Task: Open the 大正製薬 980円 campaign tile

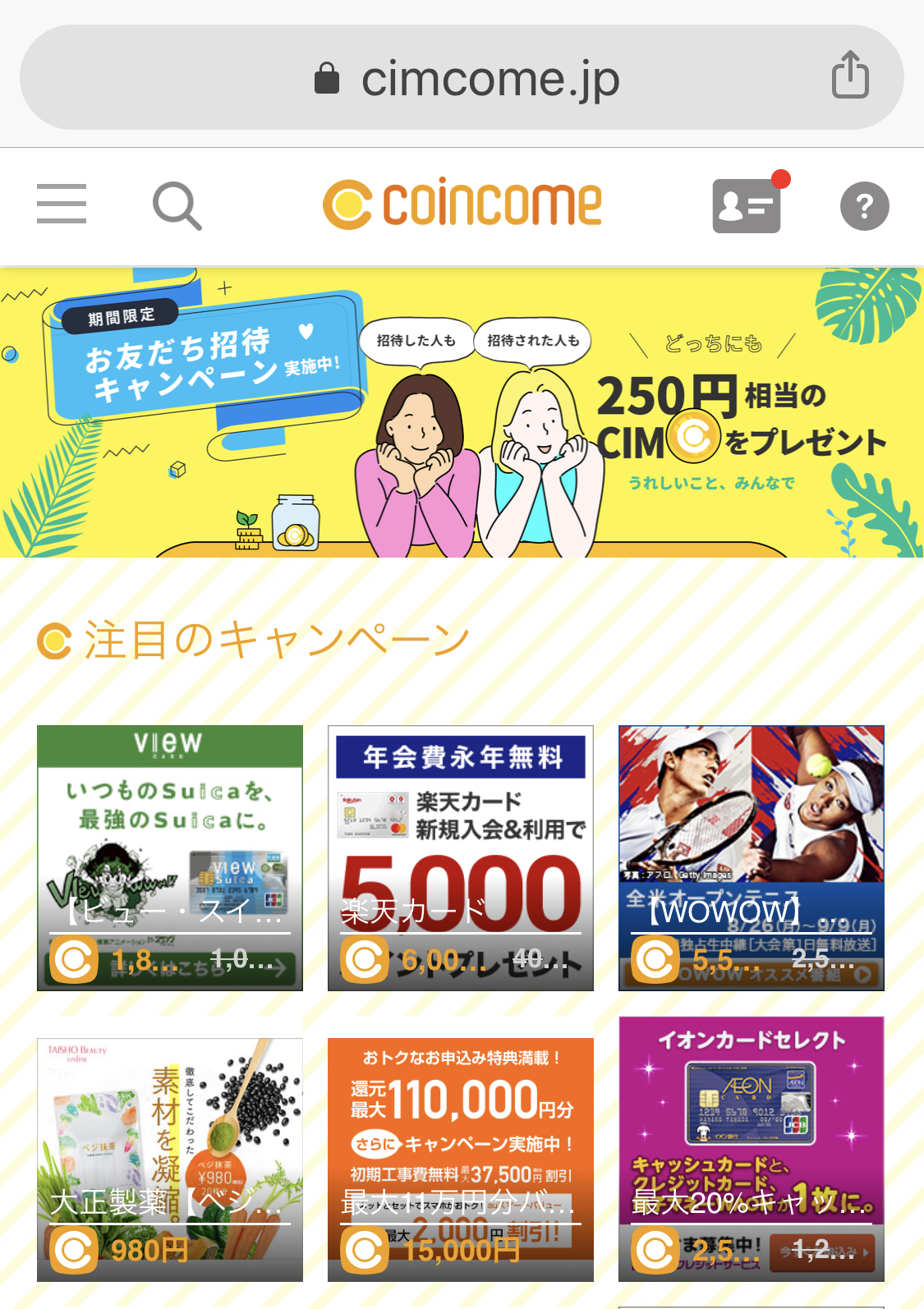Action: (170, 1159)
